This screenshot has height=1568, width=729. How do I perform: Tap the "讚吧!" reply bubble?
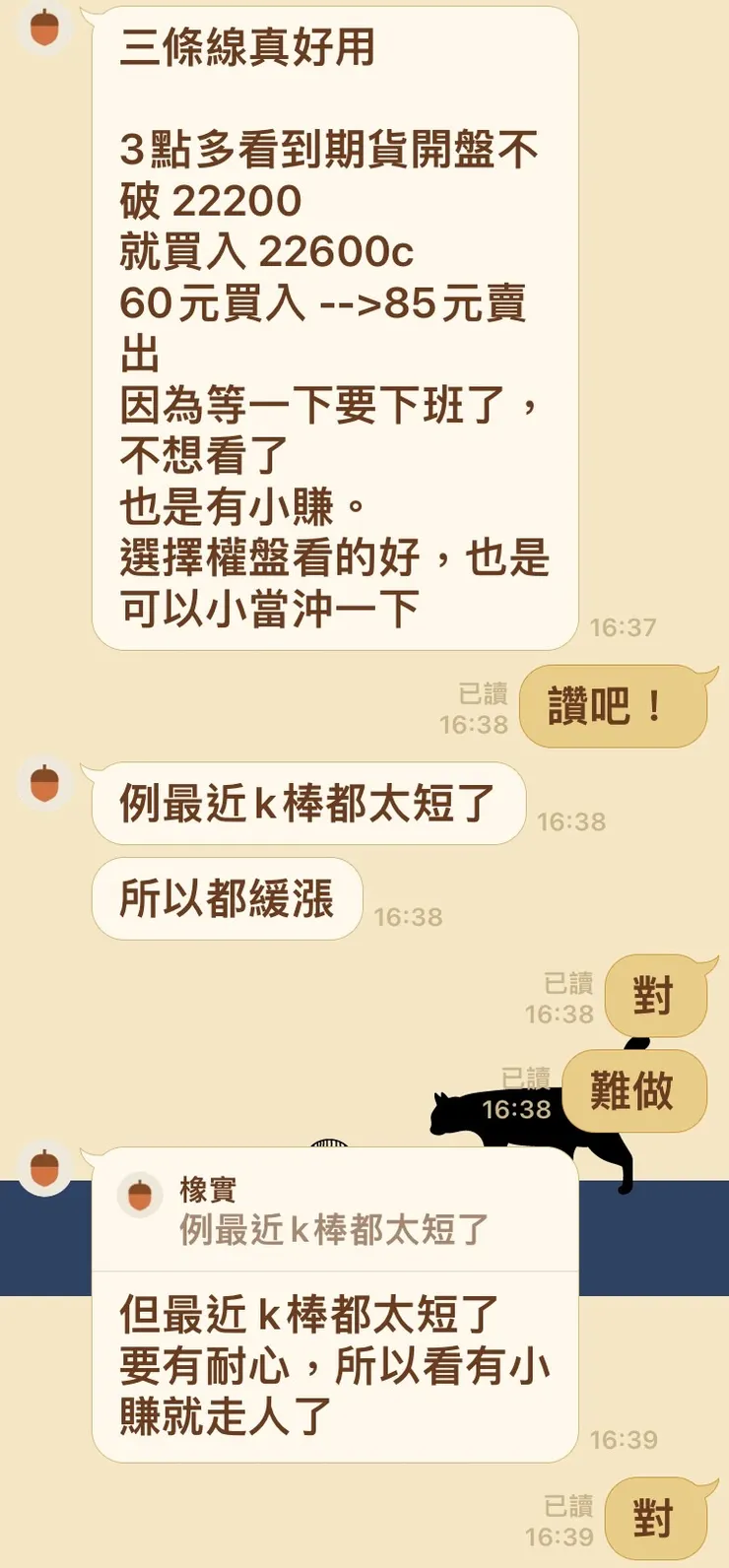(613, 706)
